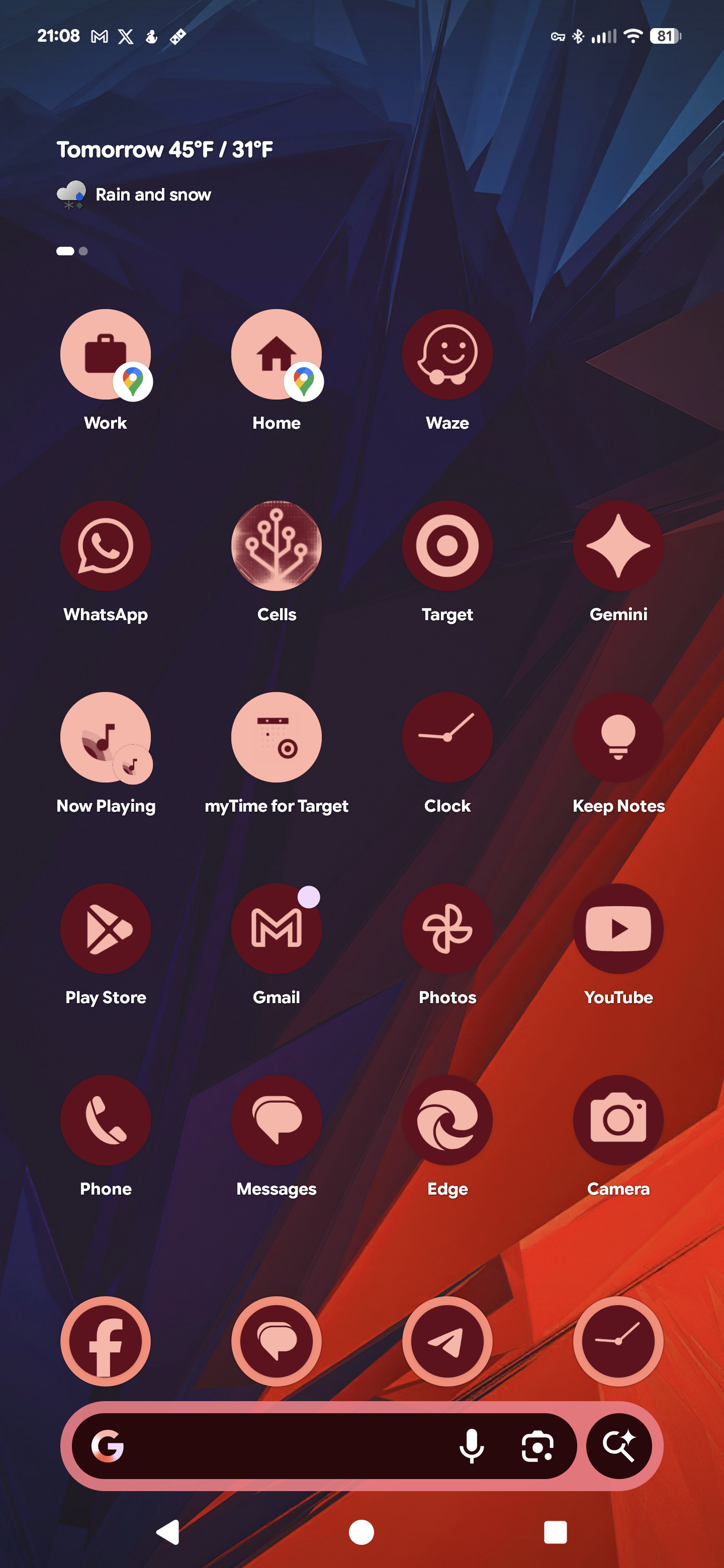
Task: Open the Play Store
Action: 106,929
